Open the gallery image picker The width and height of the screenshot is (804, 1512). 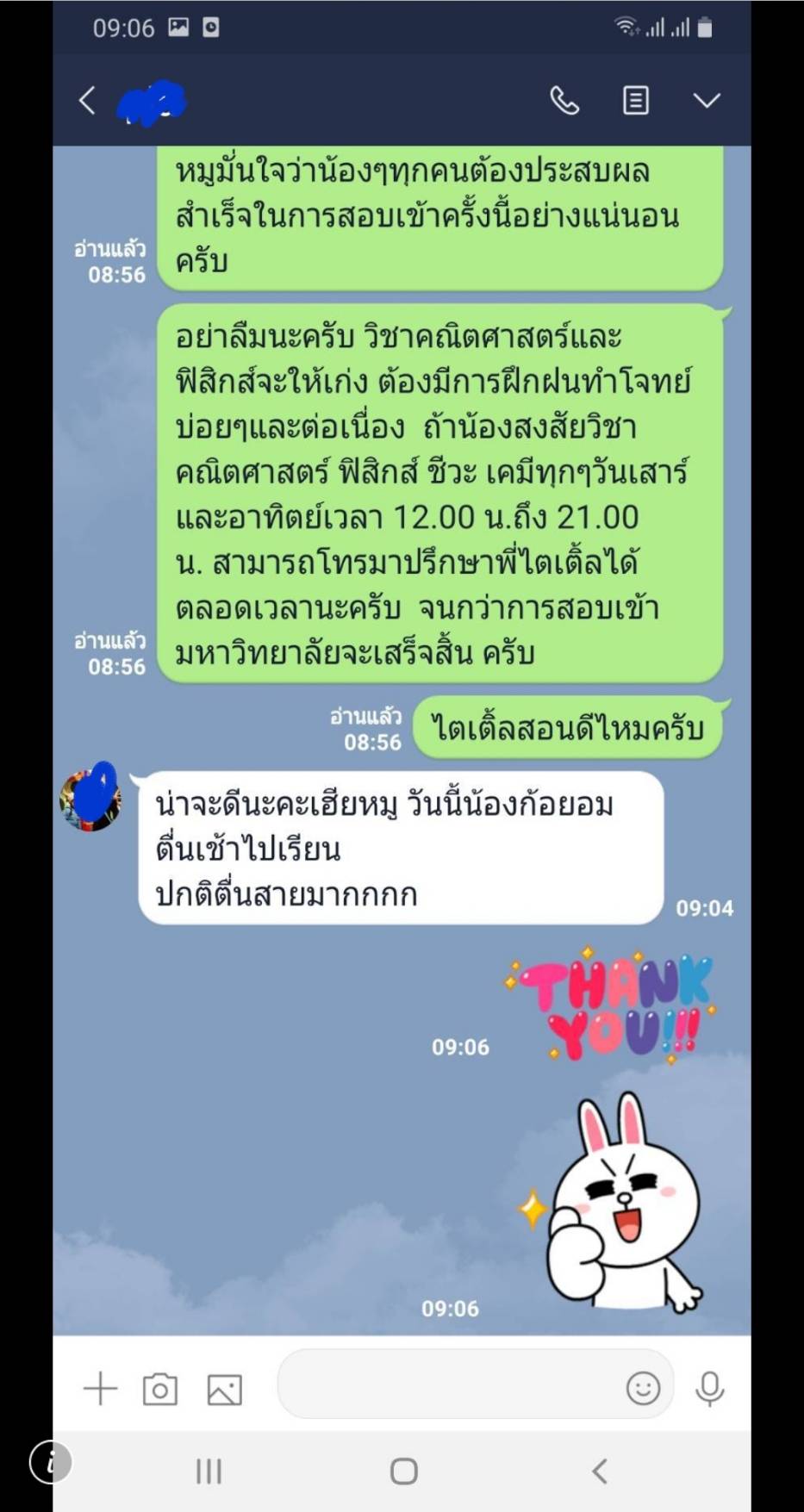click(224, 1390)
